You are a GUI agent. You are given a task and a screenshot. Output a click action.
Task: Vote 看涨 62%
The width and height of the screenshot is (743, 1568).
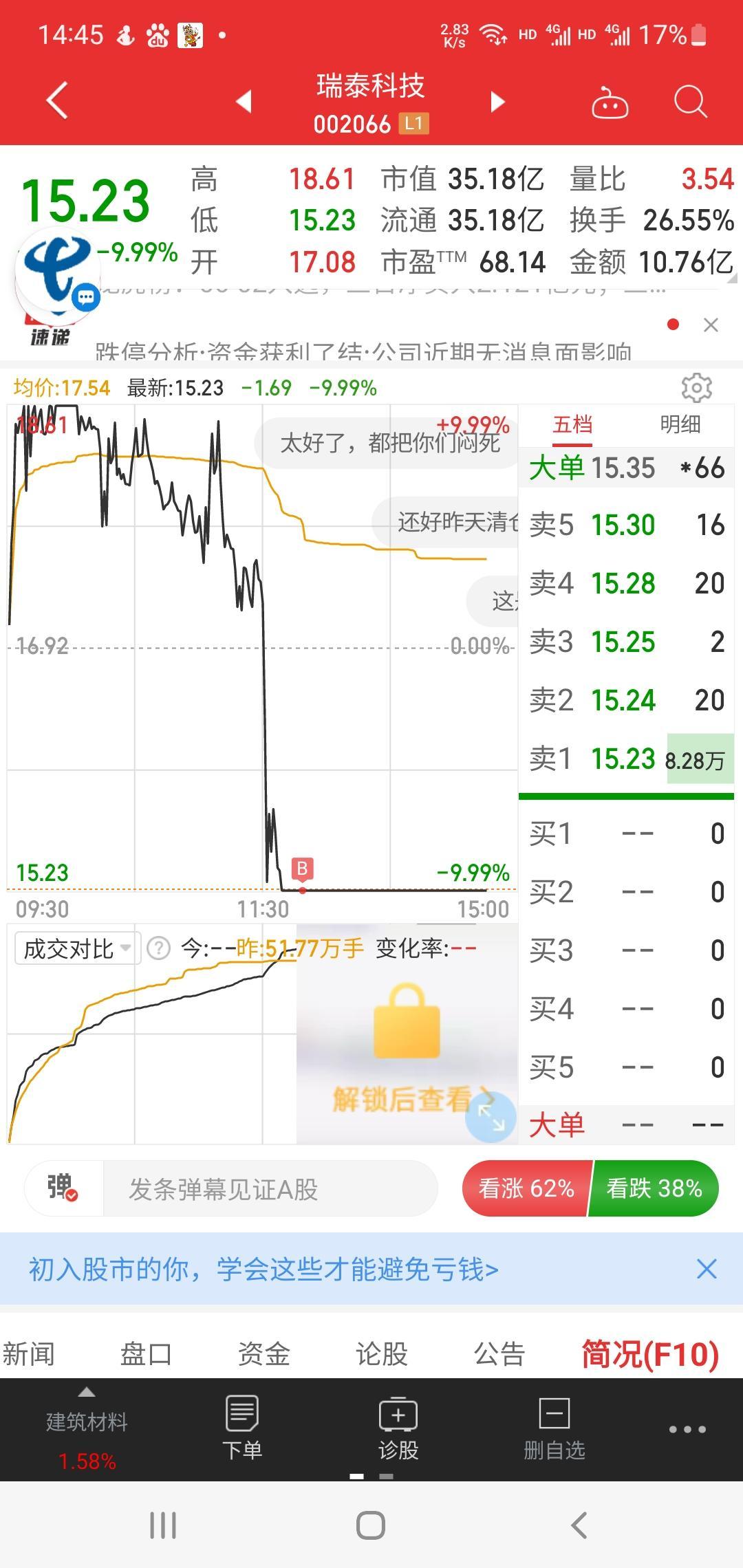[x=526, y=1188]
